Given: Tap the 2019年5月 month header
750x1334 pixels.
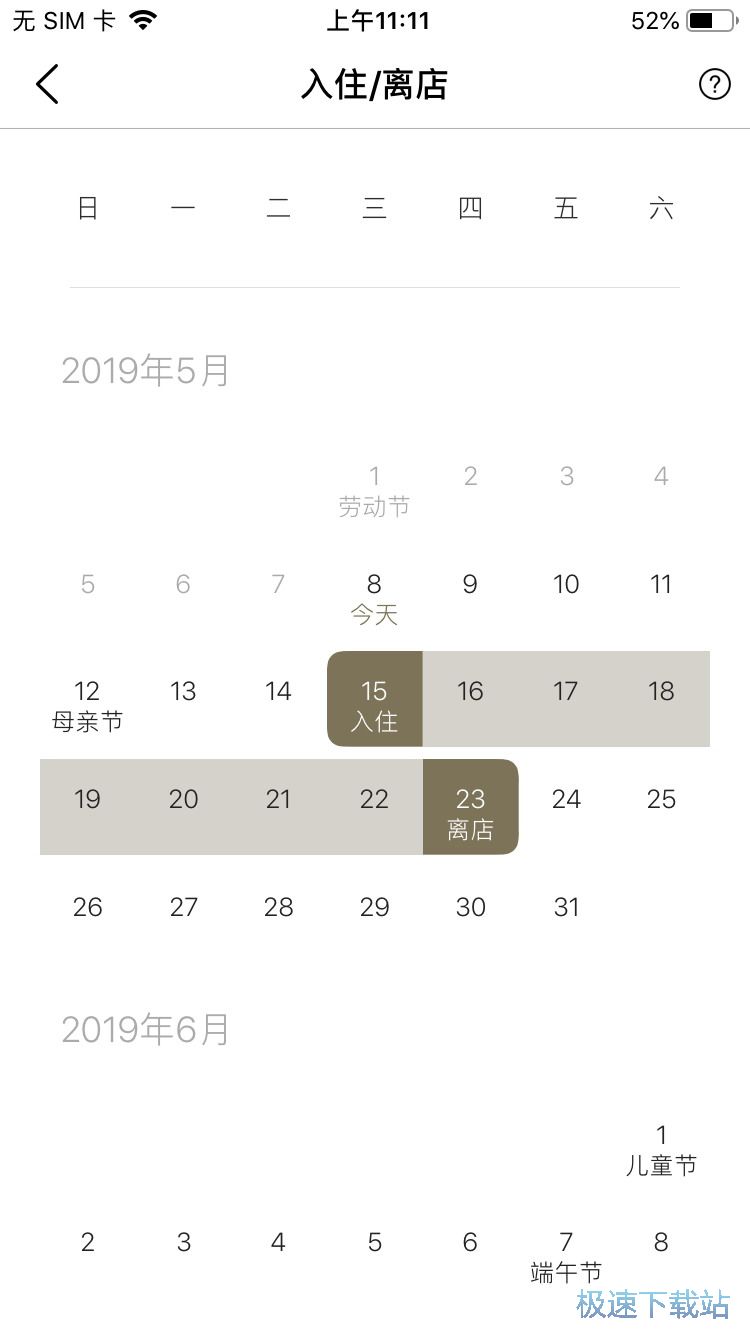Looking at the screenshot, I should (146, 370).
